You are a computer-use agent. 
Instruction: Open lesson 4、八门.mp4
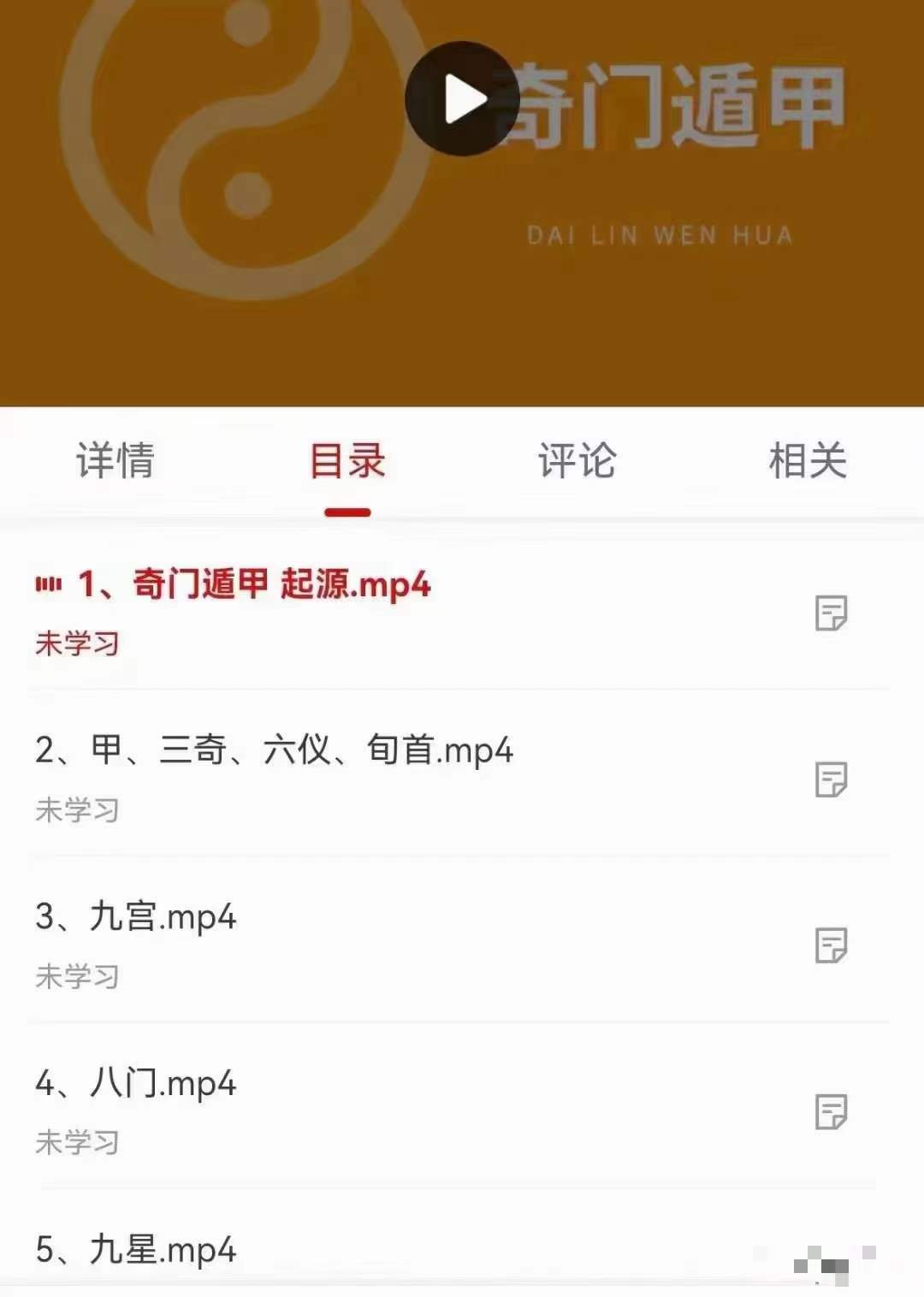tap(133, 1081)
